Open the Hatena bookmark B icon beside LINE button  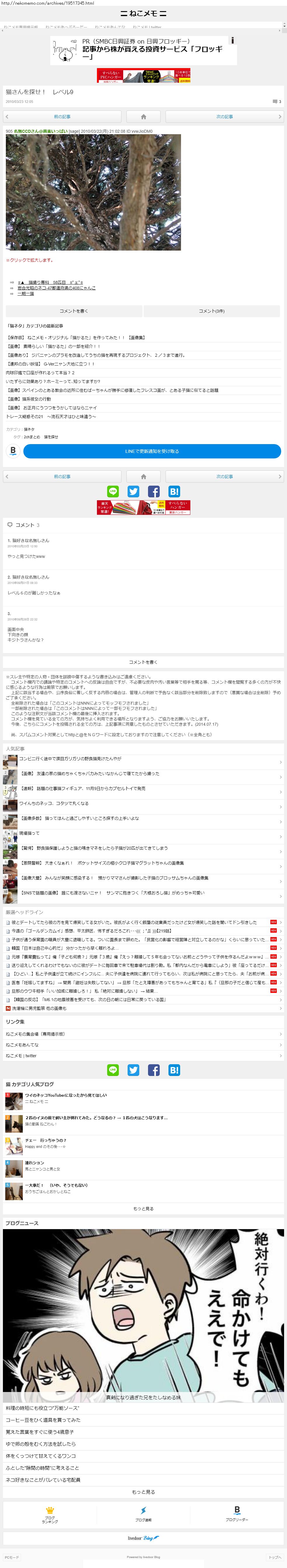(x=13, y=451)
